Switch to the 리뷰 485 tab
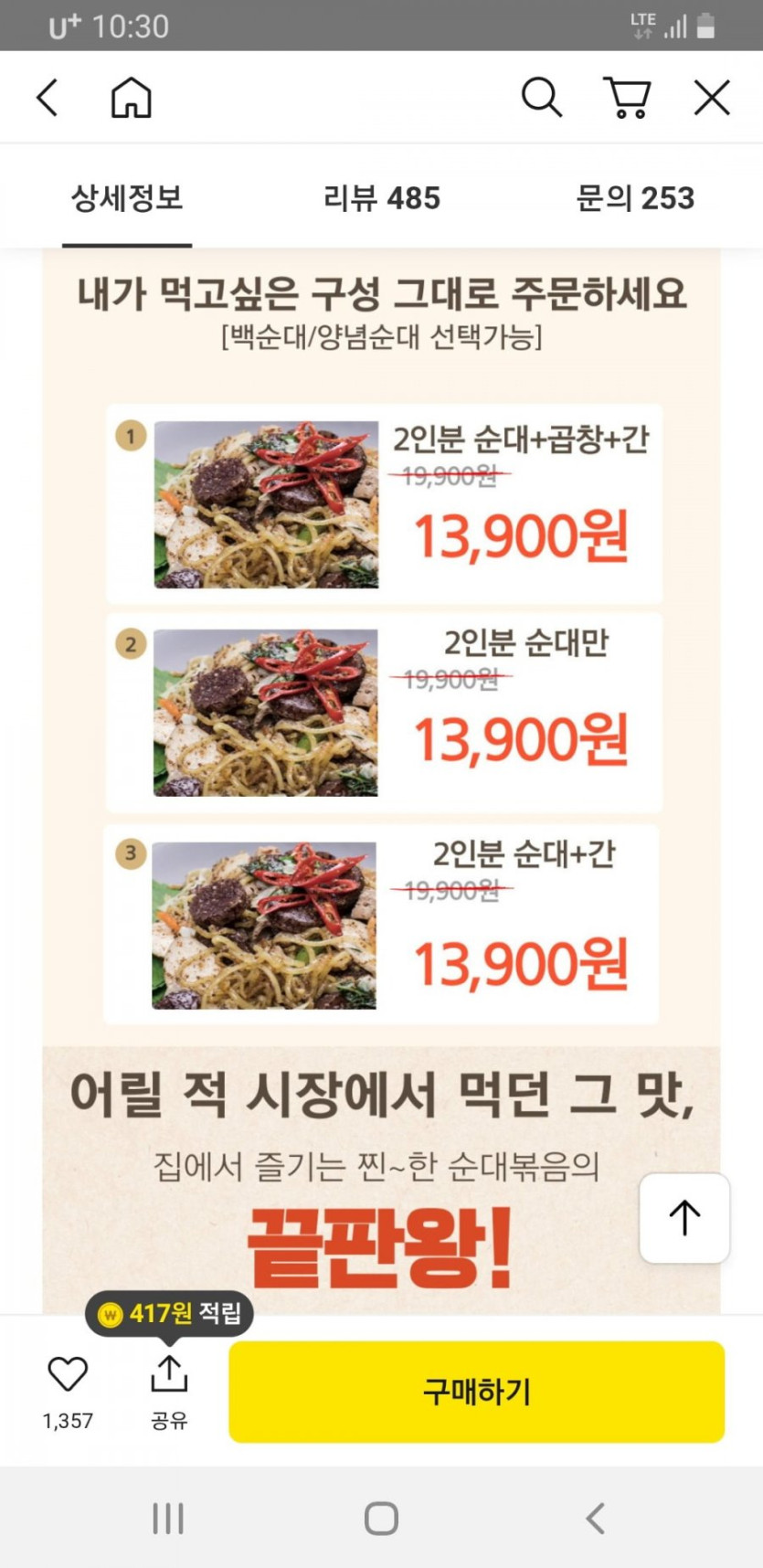 [x=381, y=198]
